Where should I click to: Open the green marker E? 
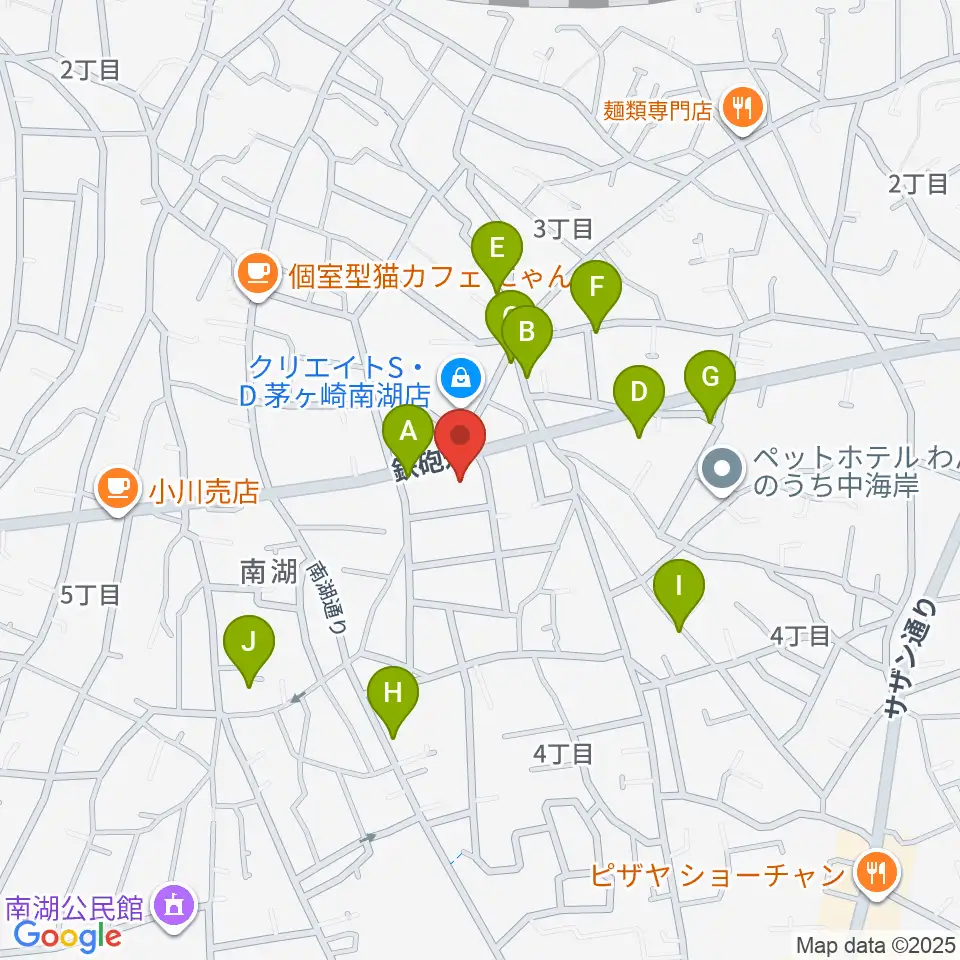point(497,257)
